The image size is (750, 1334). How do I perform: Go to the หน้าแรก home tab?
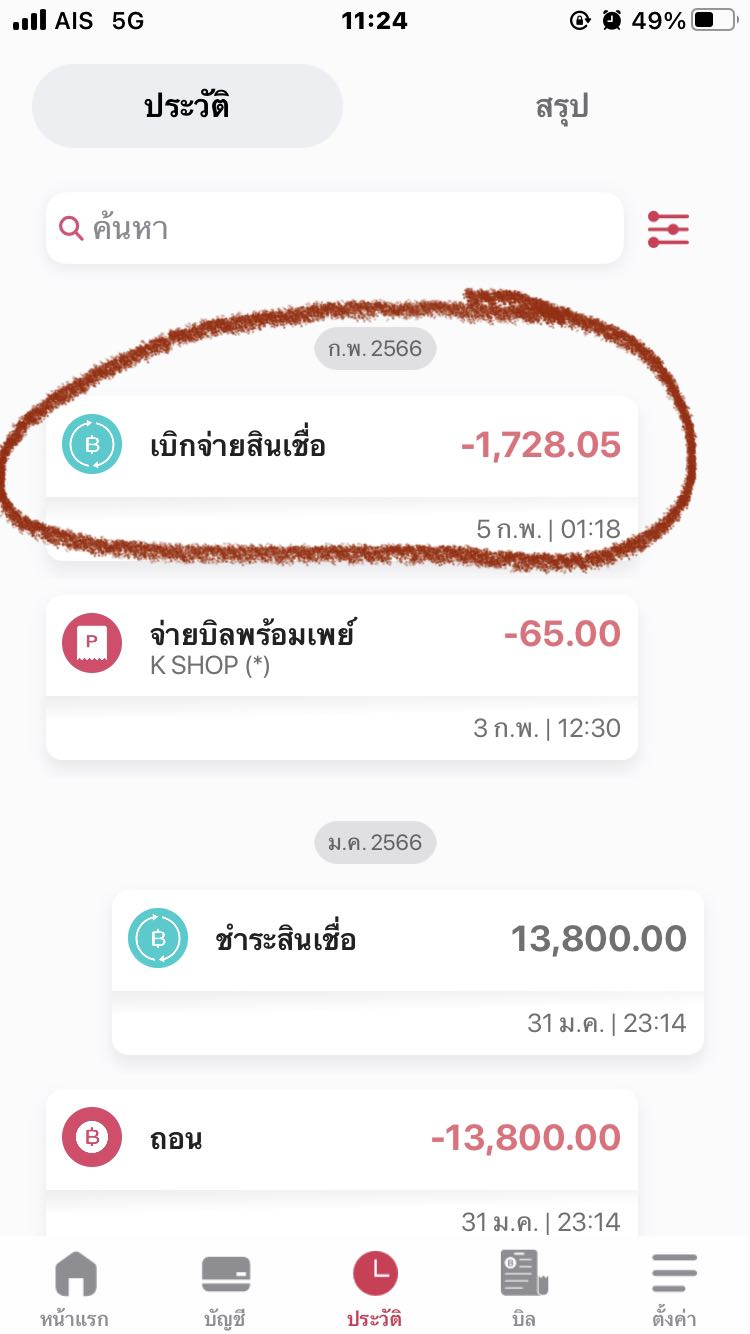pyautogui.click(x=75, y=1288)
